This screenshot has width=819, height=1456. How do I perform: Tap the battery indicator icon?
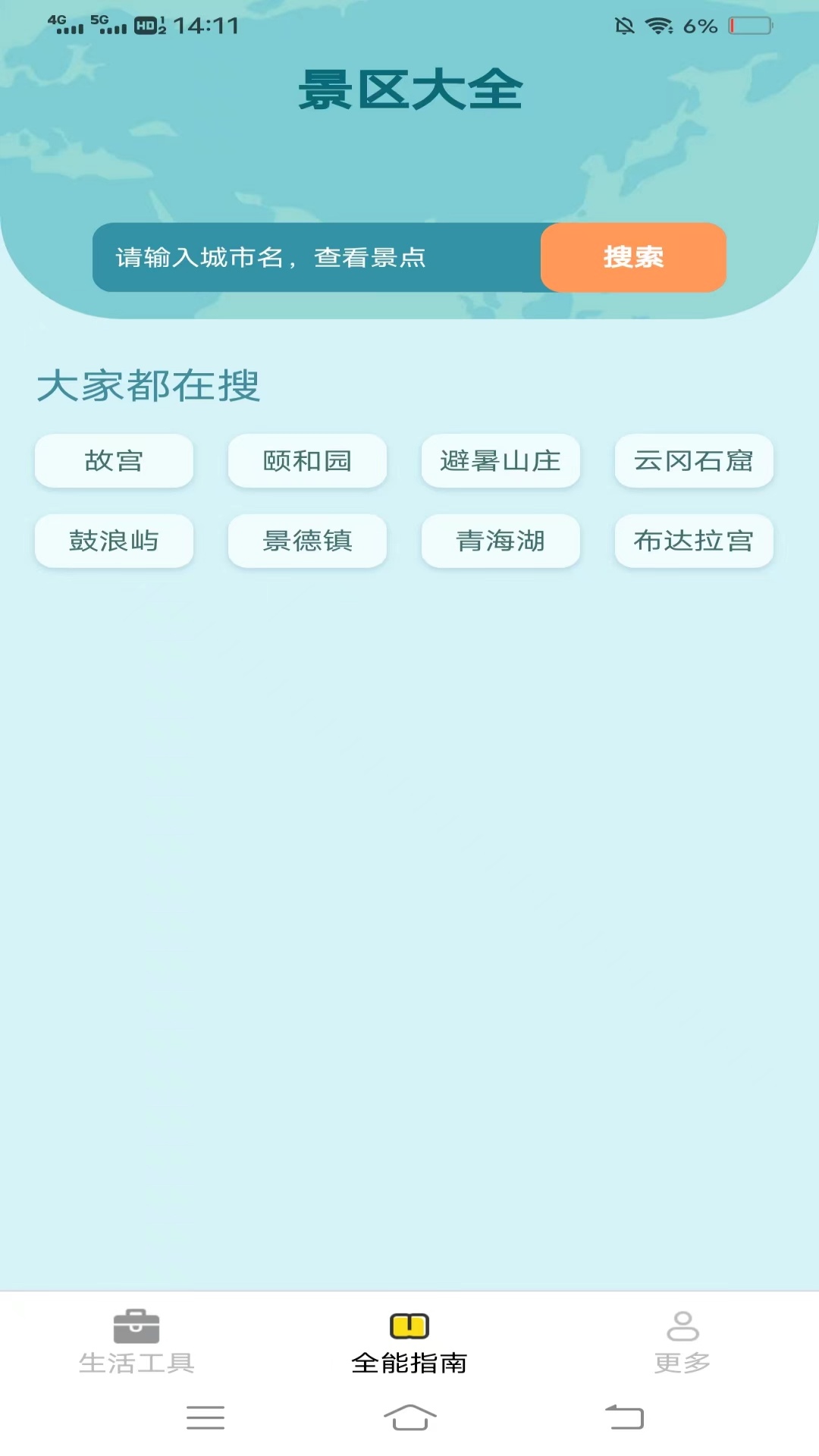coord(745,25)
